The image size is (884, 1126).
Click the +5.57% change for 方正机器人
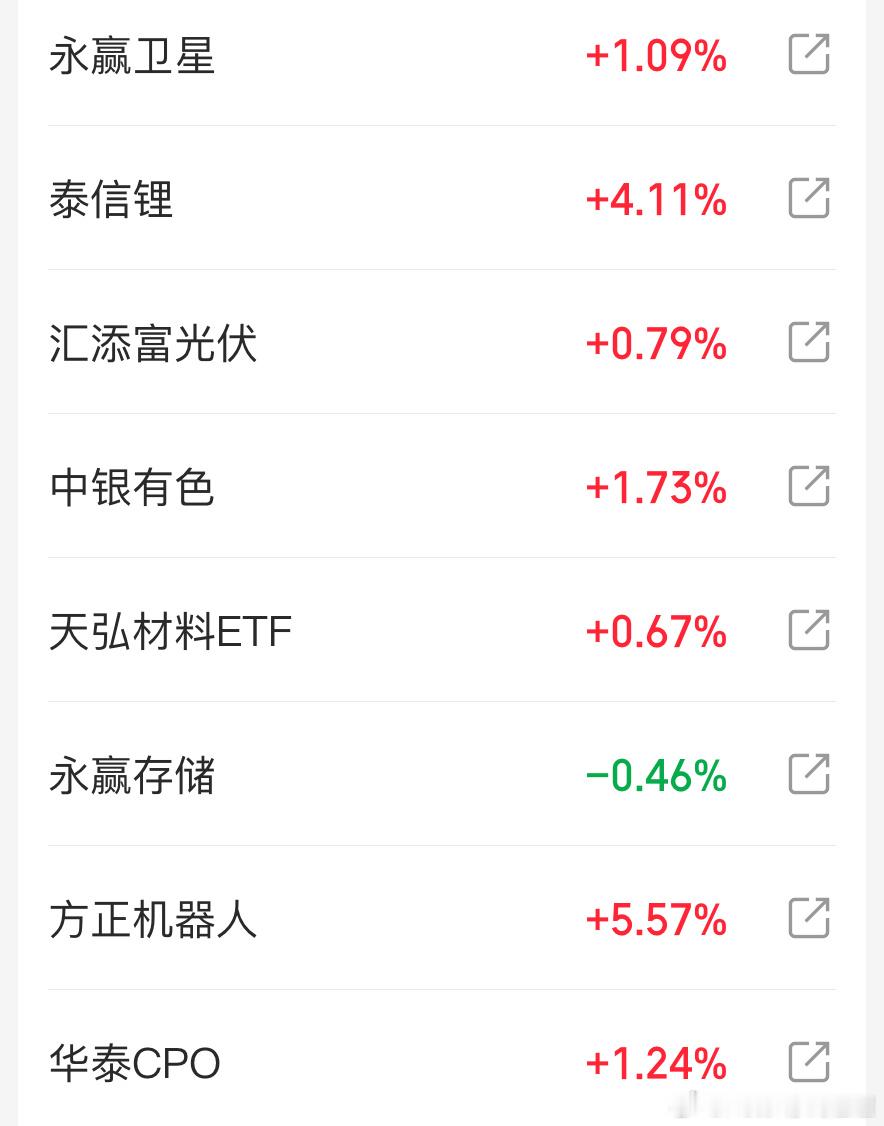[x=655, y=919]
